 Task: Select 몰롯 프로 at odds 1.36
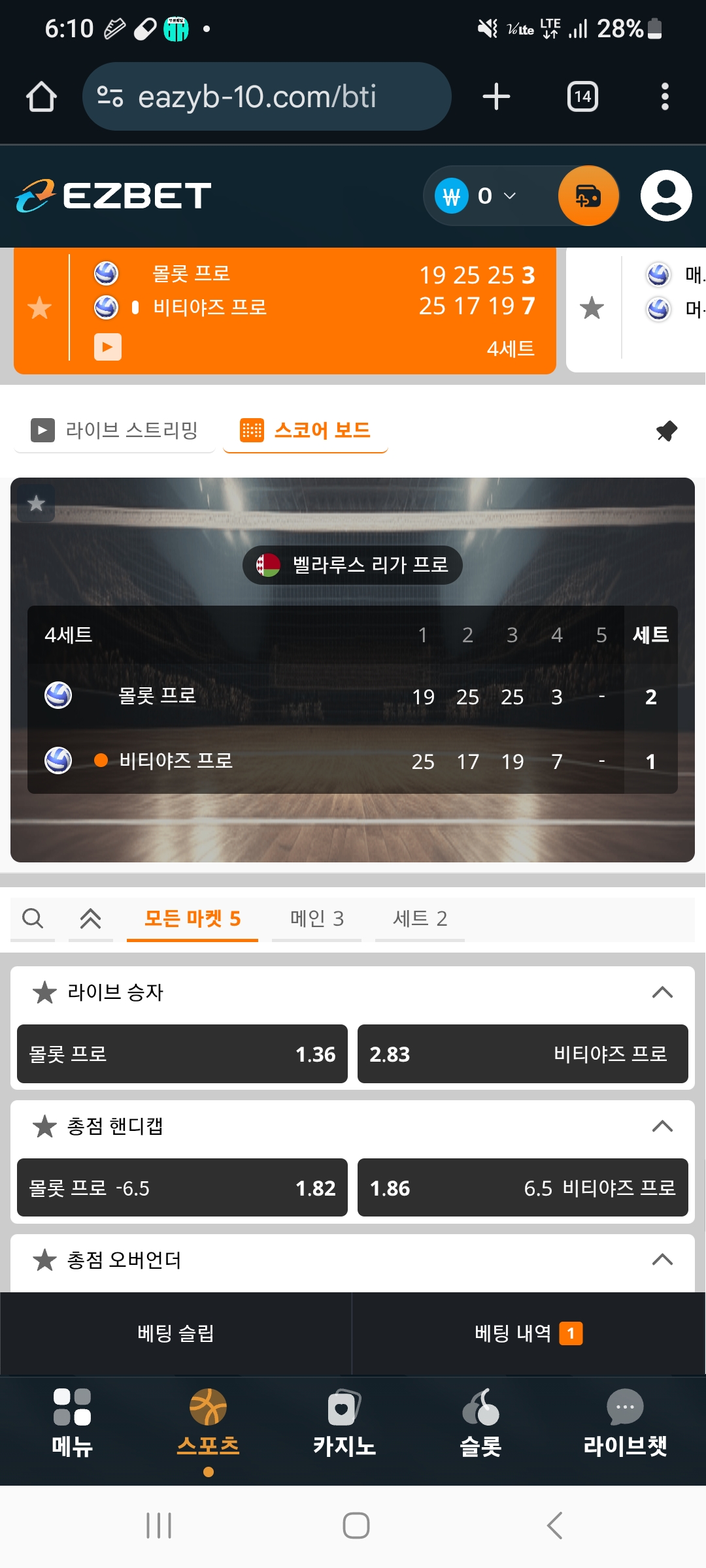181,1054
